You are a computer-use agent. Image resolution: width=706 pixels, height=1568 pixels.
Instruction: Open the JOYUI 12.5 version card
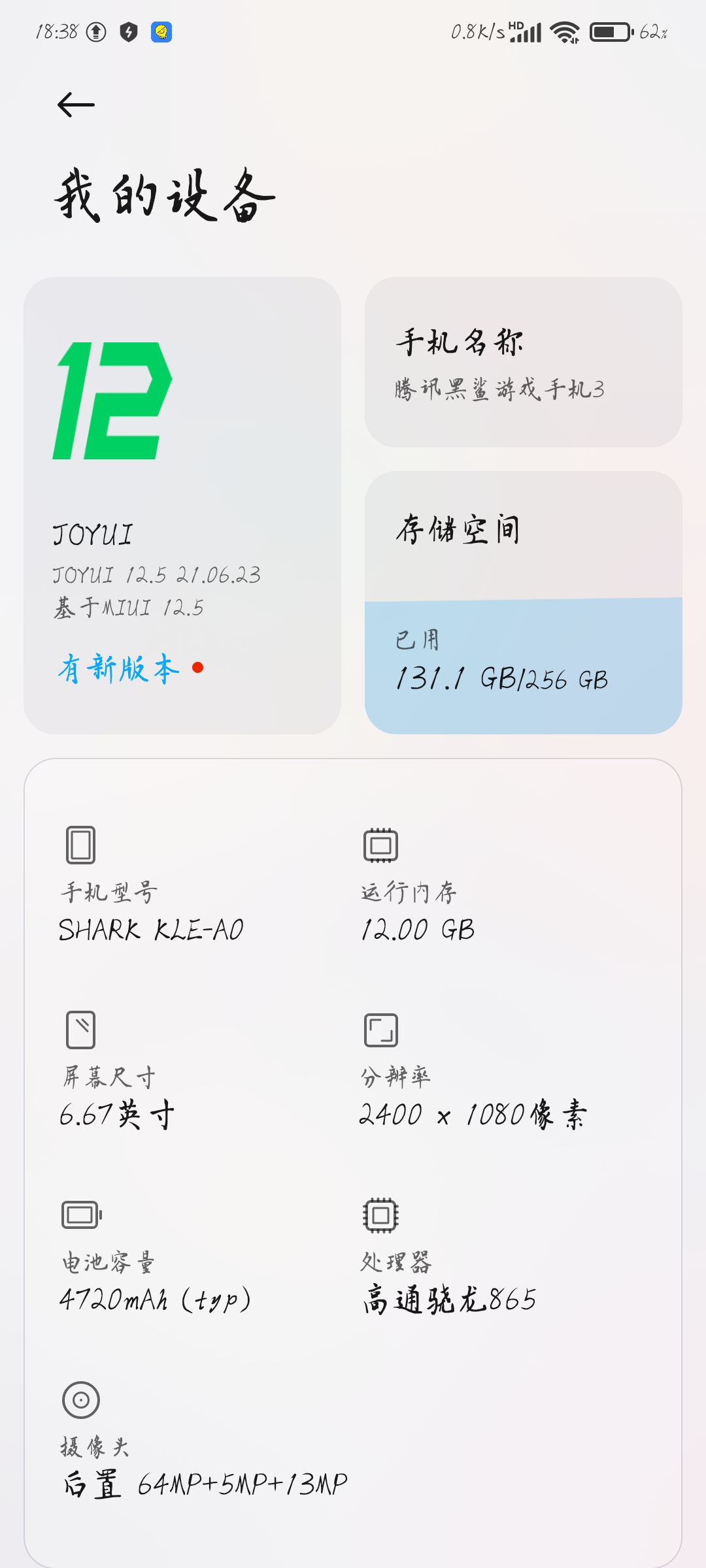(182, 506)
